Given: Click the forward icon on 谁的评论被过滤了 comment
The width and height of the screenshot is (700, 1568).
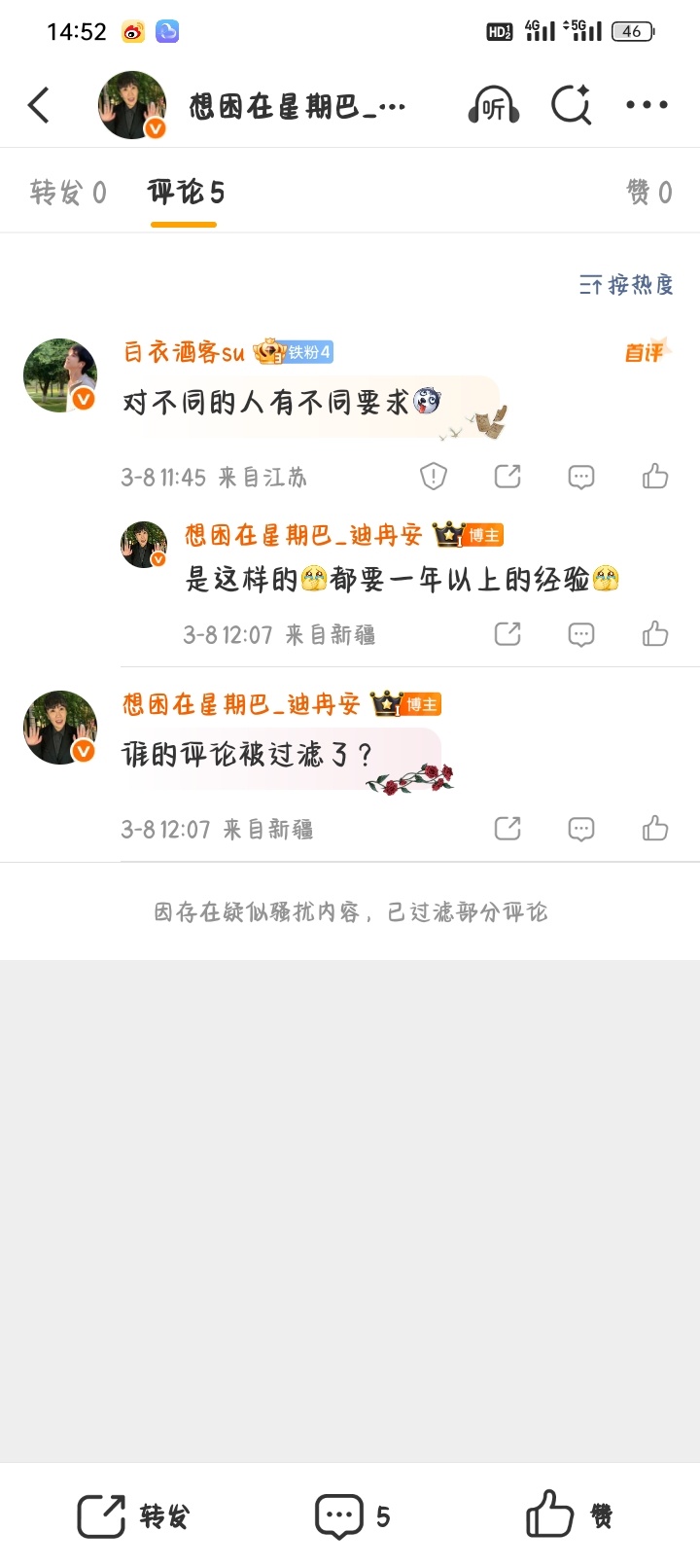Looking at the screenshot, I should coord(507,828).
